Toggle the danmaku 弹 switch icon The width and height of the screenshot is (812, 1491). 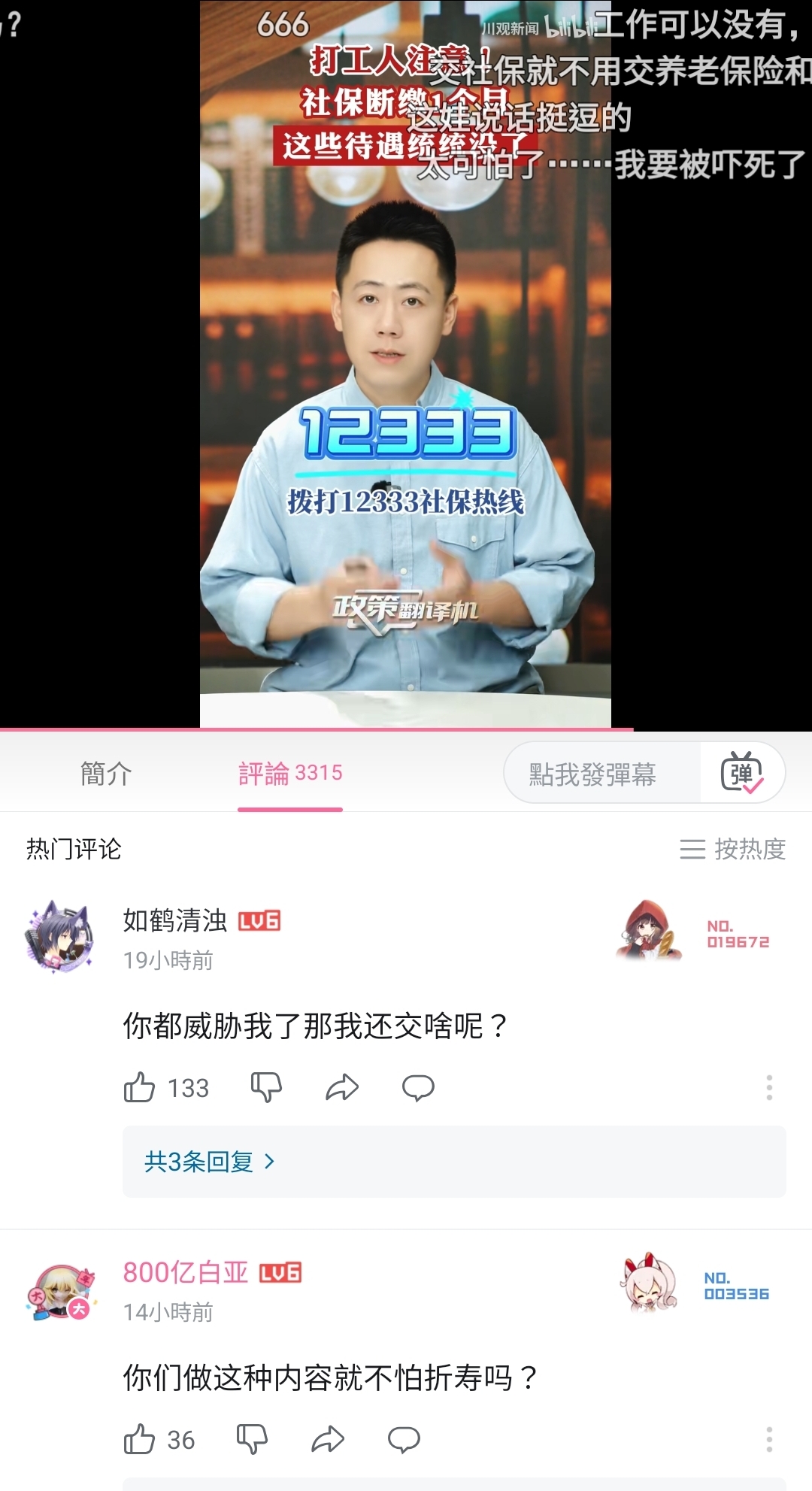click(742, 773)
